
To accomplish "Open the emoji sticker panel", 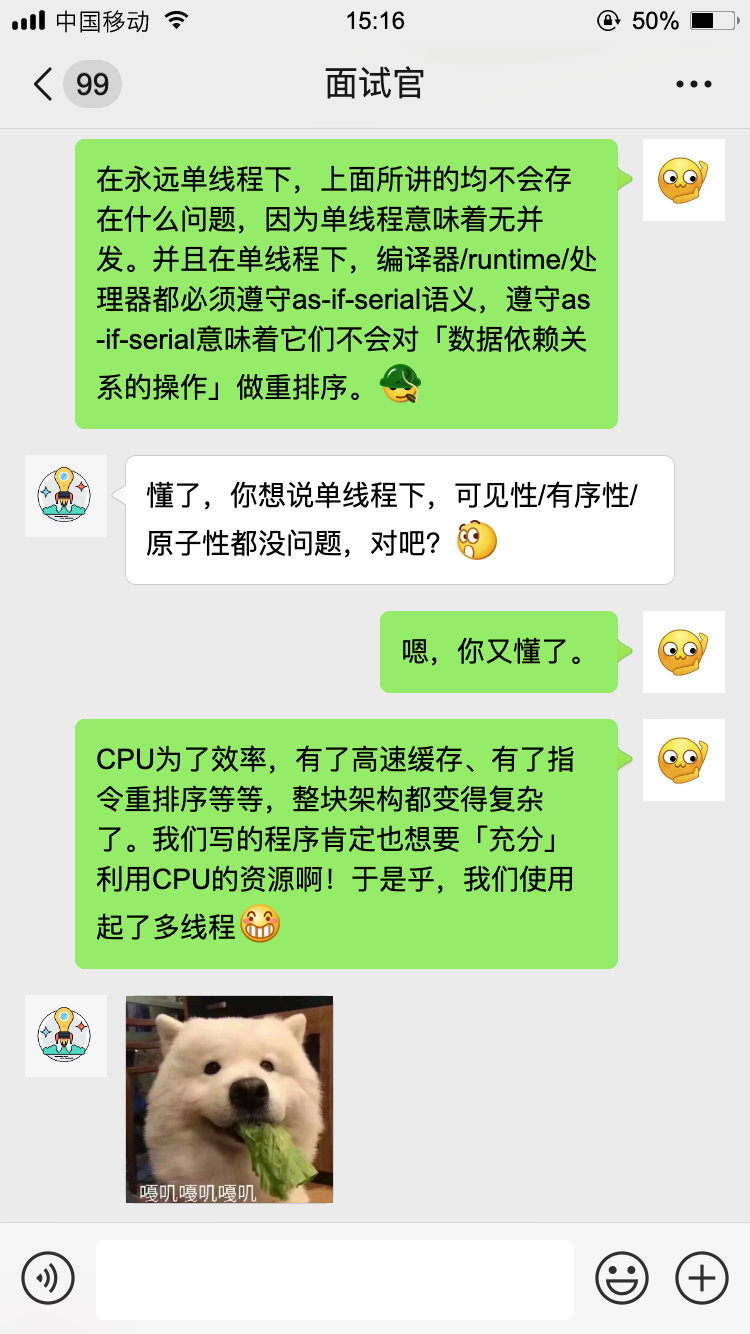I will (x=622, y=1278).
